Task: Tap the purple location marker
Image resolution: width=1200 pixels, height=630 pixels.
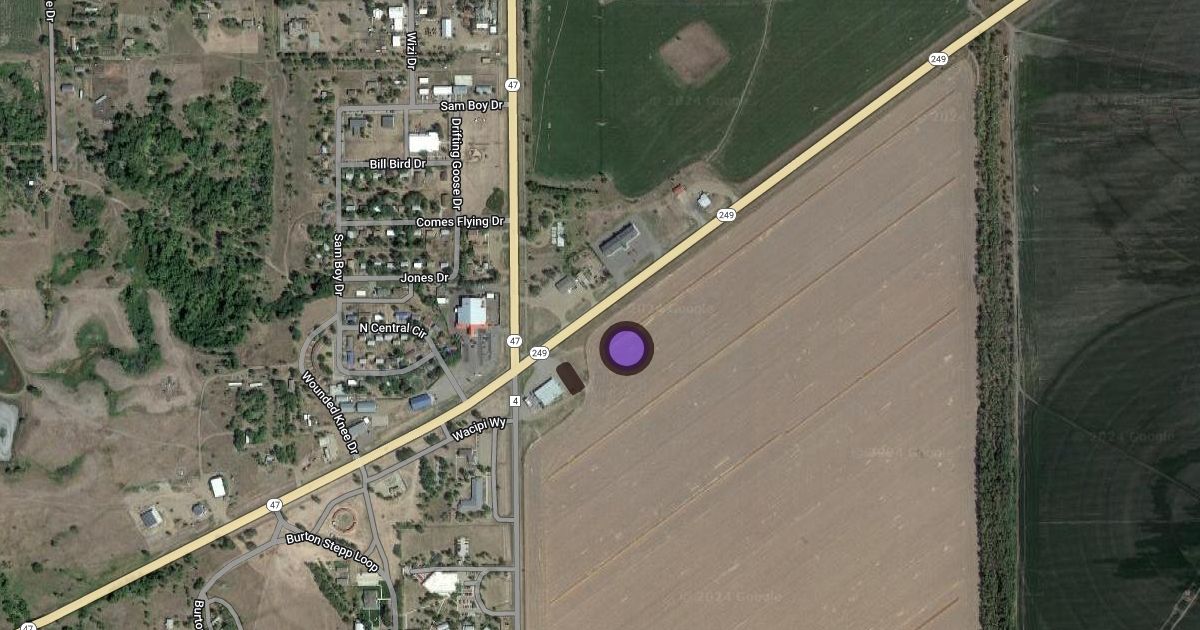Action: (626, 348)
